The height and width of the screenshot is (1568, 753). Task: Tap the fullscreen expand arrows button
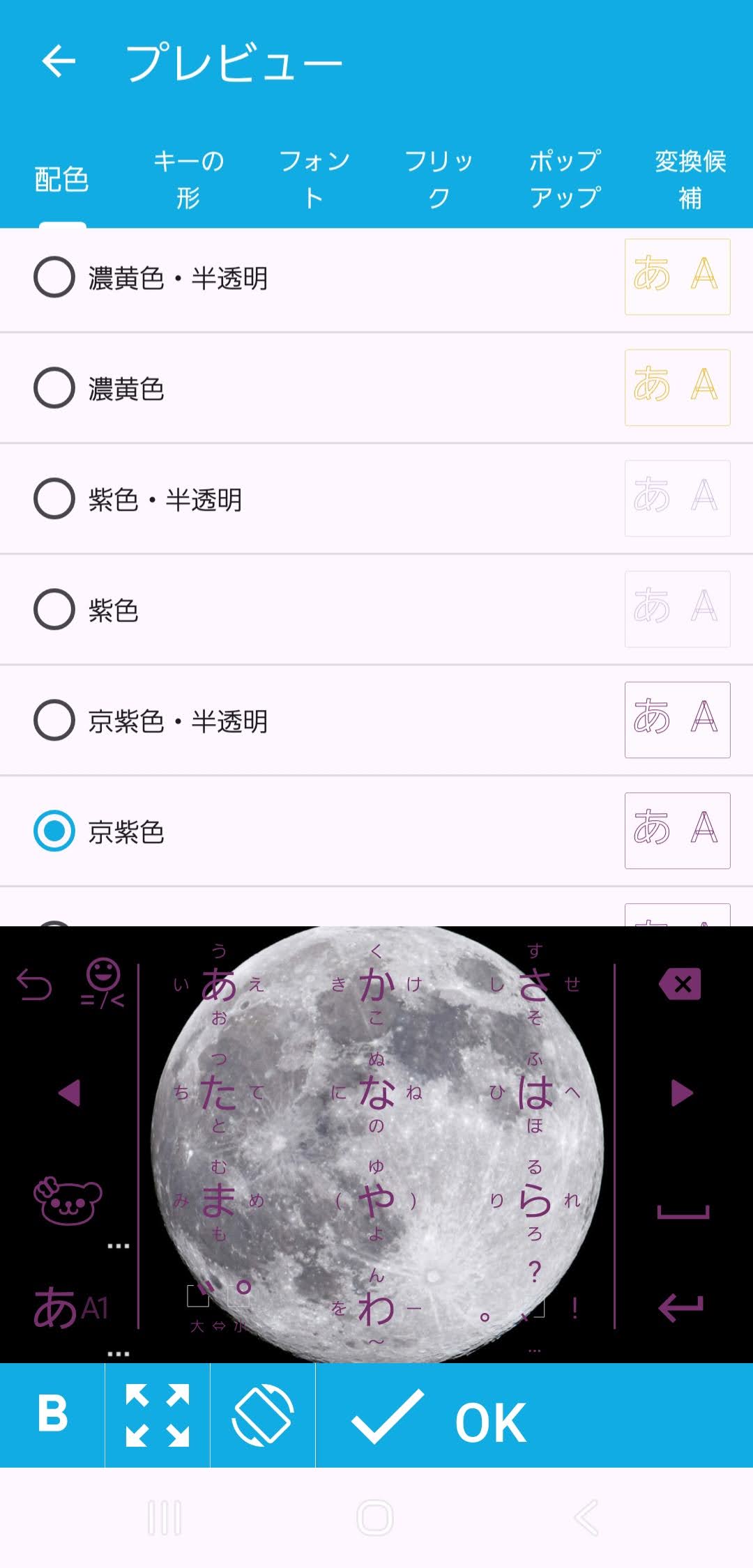click(x=158, y=1415)
